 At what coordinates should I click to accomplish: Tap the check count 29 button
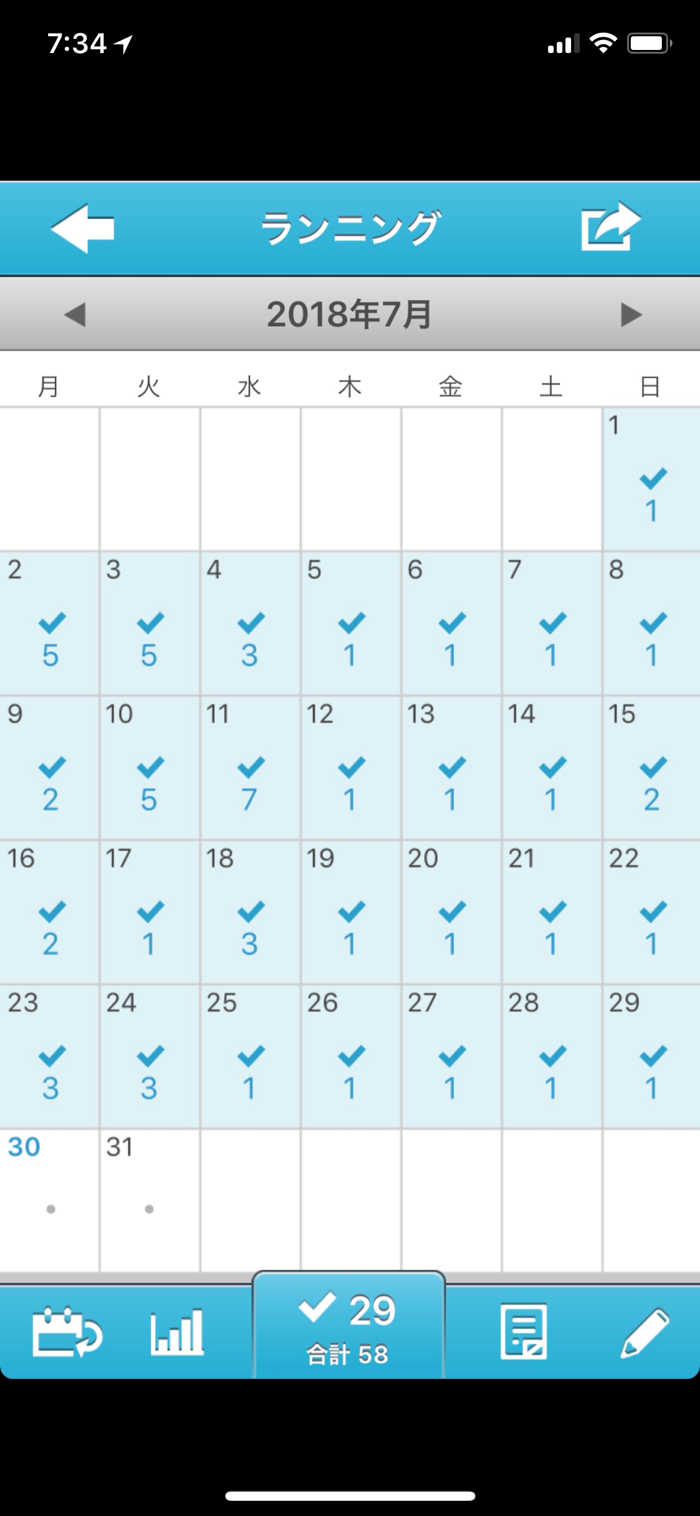(348, 1326)
